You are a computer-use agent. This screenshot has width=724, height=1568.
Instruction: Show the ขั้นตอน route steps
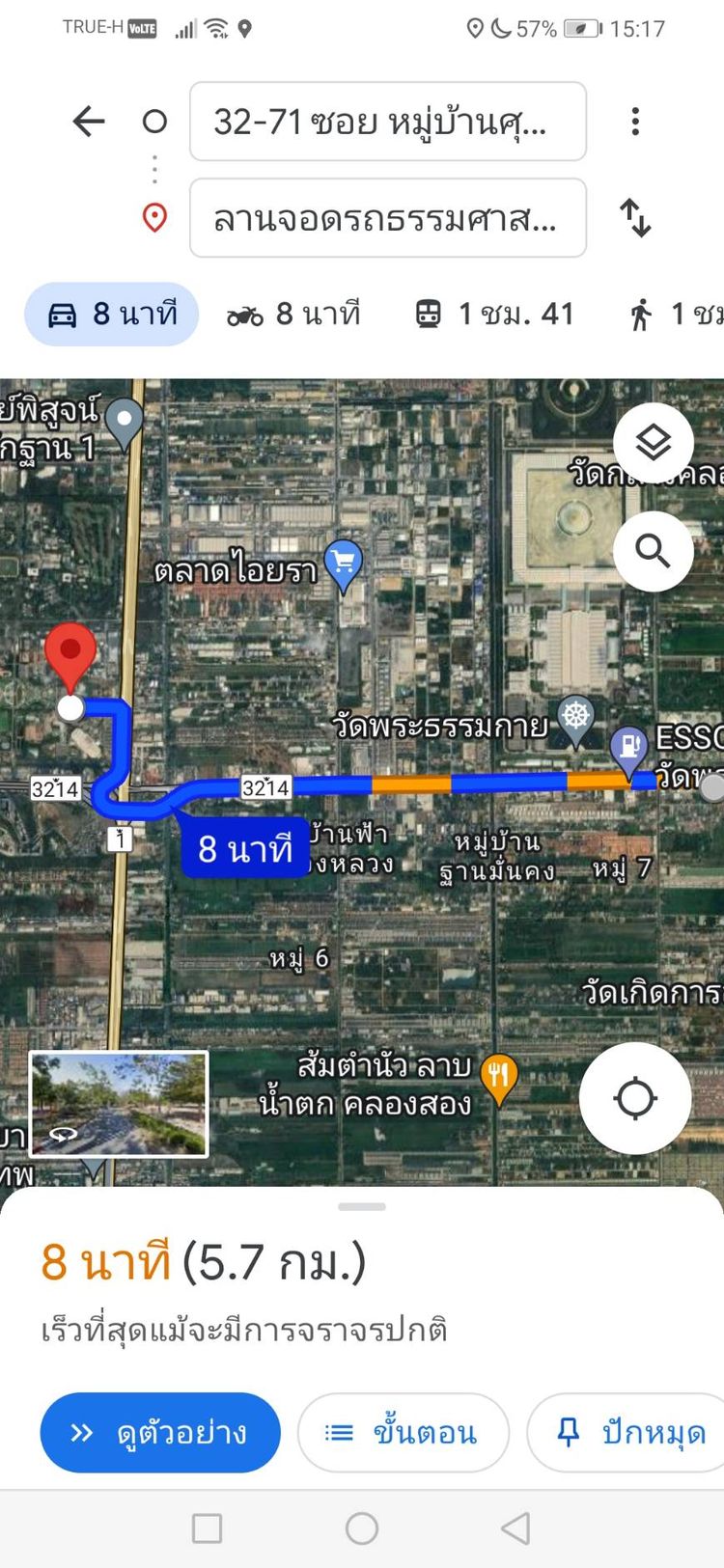403,1433
